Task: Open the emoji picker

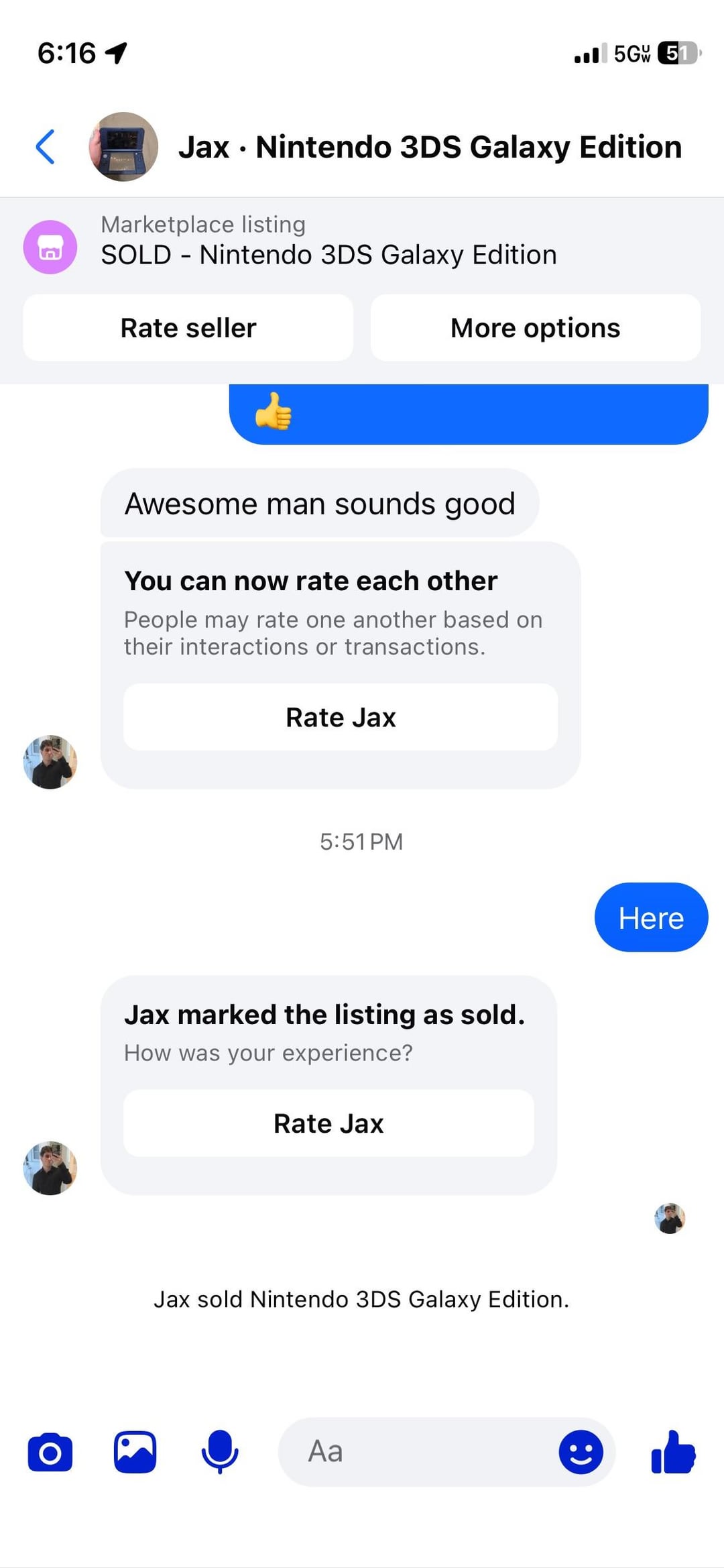Action: (x=581, y=1452)
